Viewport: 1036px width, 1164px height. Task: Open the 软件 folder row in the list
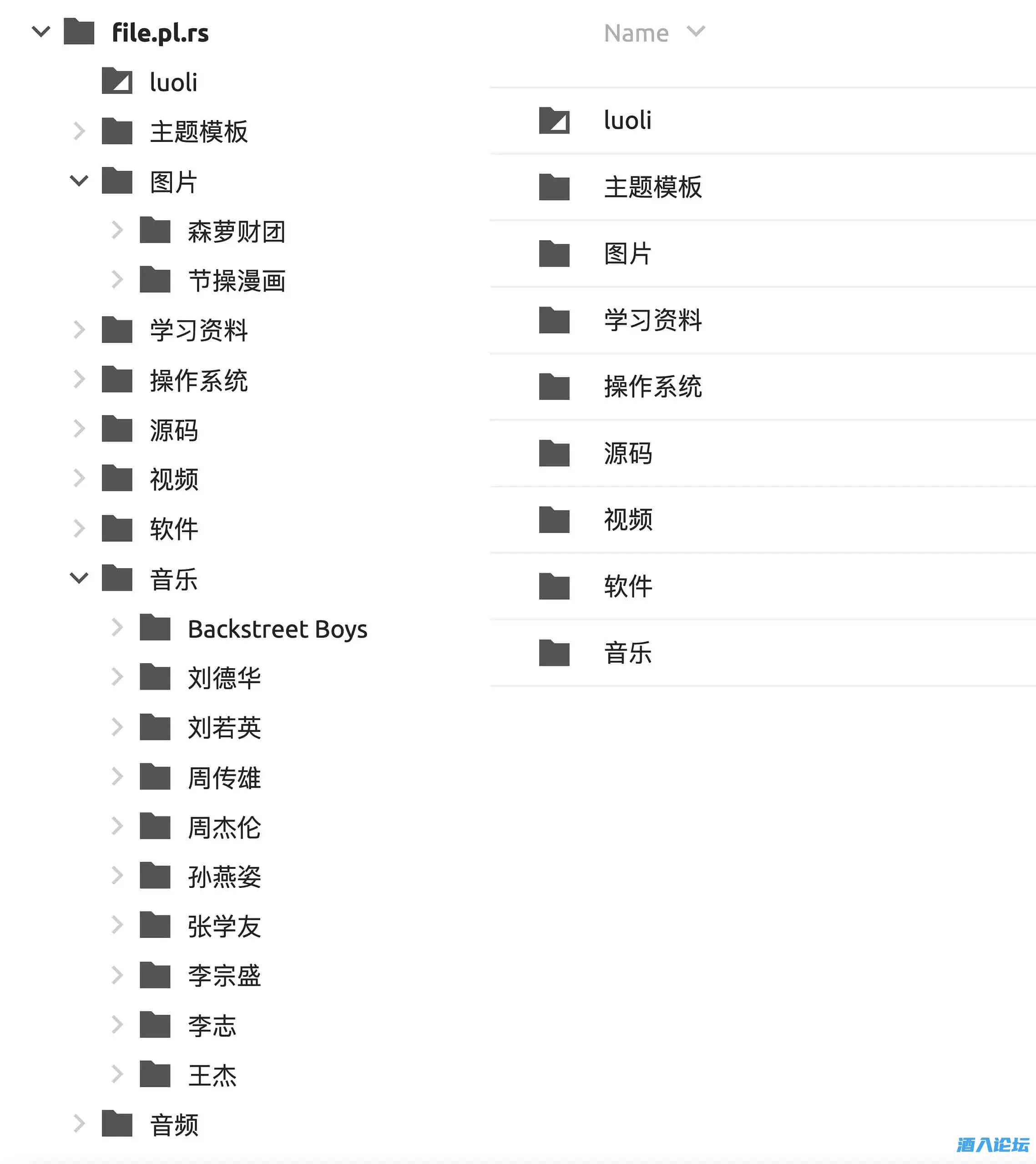[627, 587]
